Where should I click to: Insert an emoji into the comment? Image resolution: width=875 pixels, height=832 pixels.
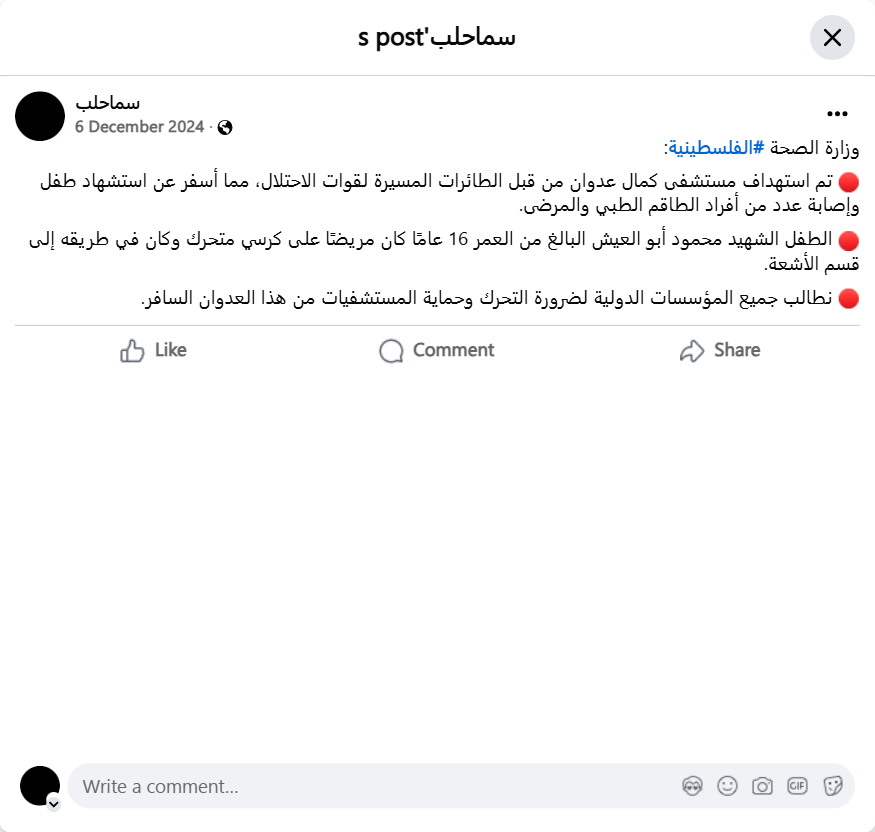tap(727, 786)
